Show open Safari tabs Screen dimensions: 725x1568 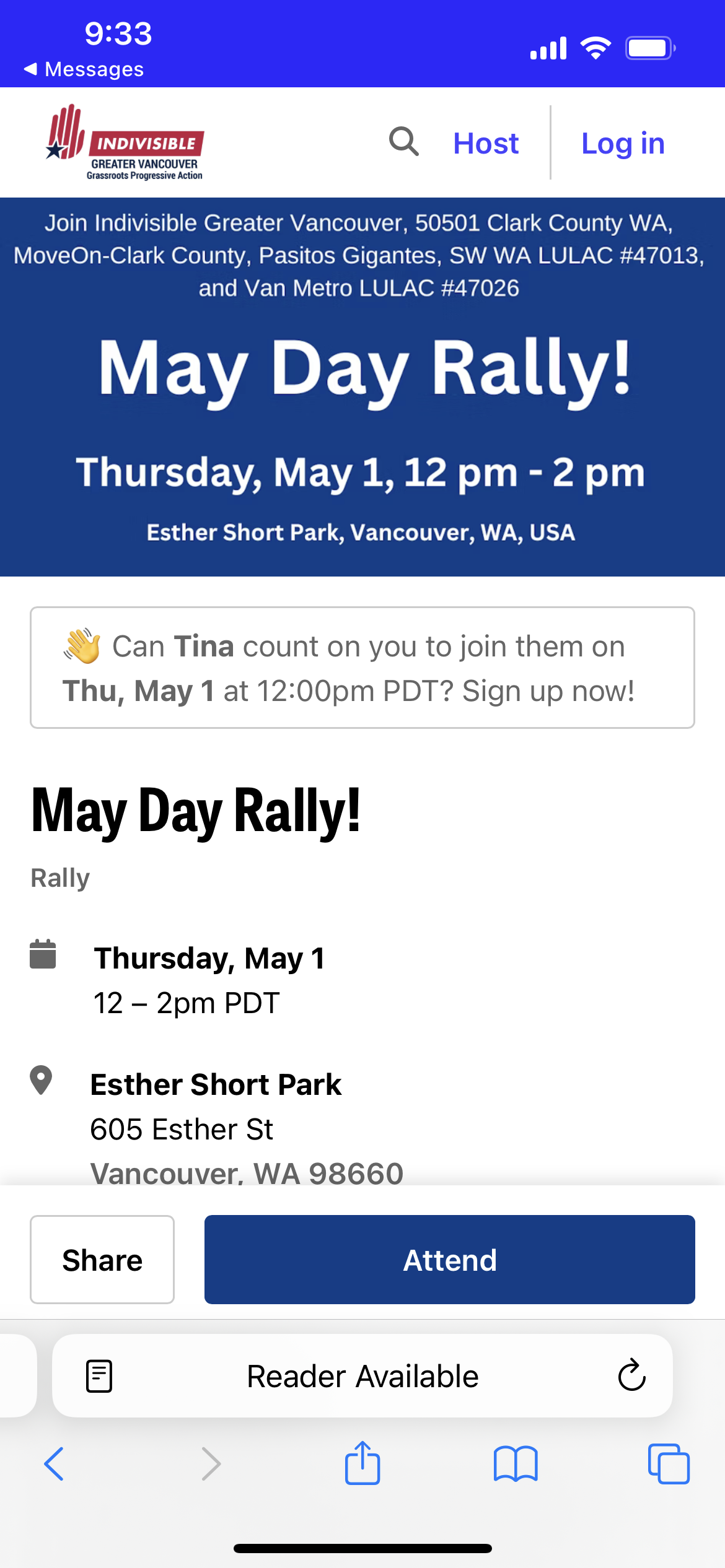[x=669, y=1464]
